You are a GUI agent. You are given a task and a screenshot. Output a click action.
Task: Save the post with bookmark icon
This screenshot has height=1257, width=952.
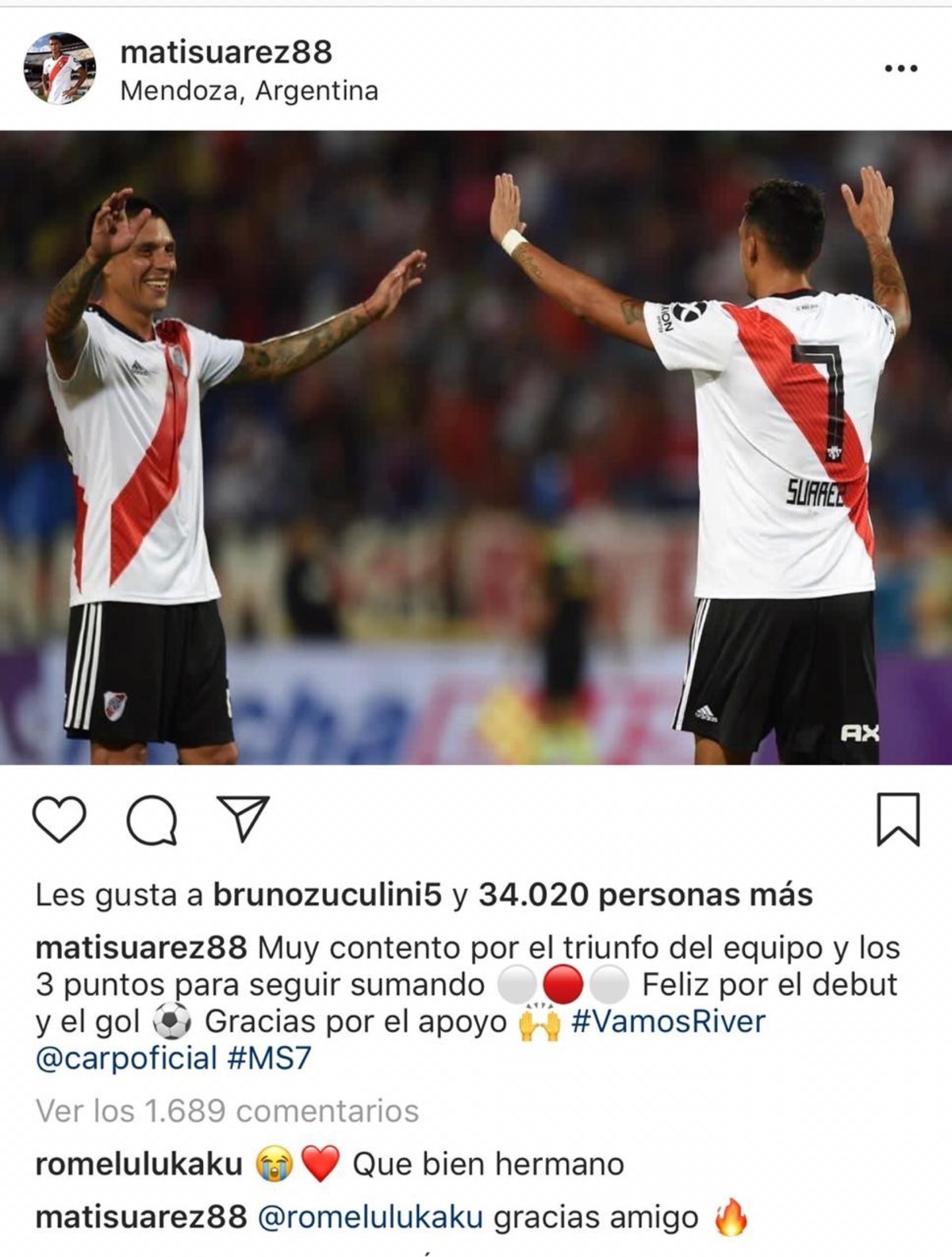(x=897, y=819)
